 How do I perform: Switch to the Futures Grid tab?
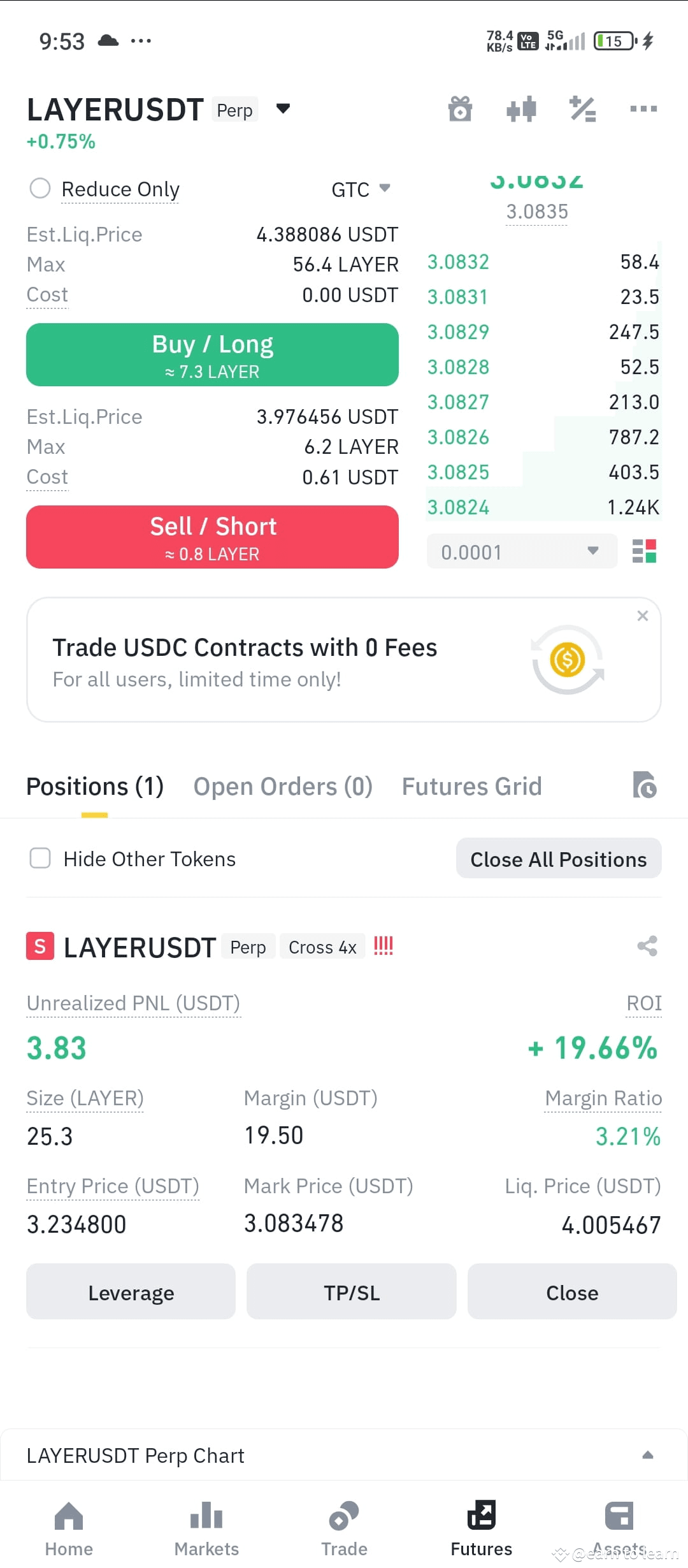pos(471,787)
